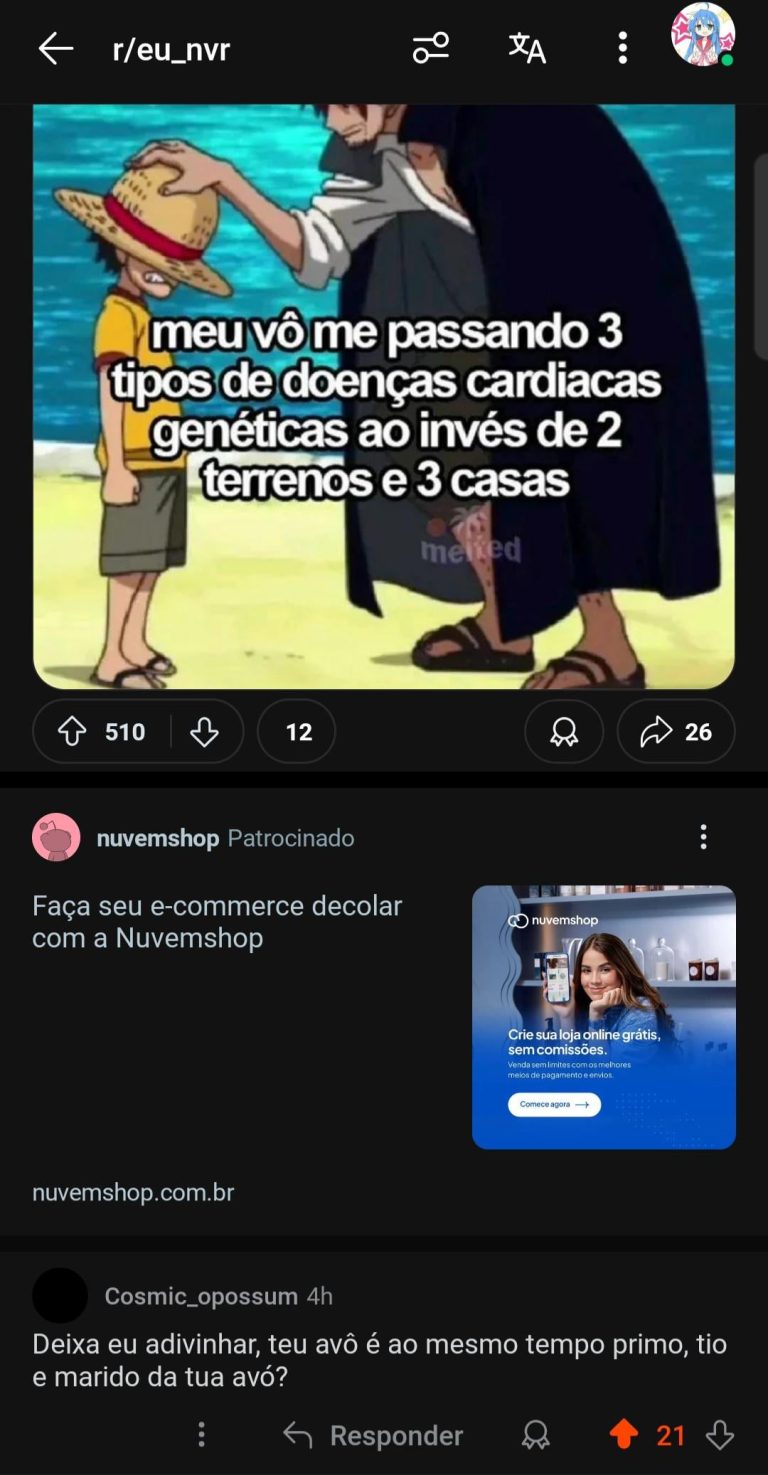Open Cosmic_opossum's user profile
Screen dimensions: 768x1475
click(200, 1296)
